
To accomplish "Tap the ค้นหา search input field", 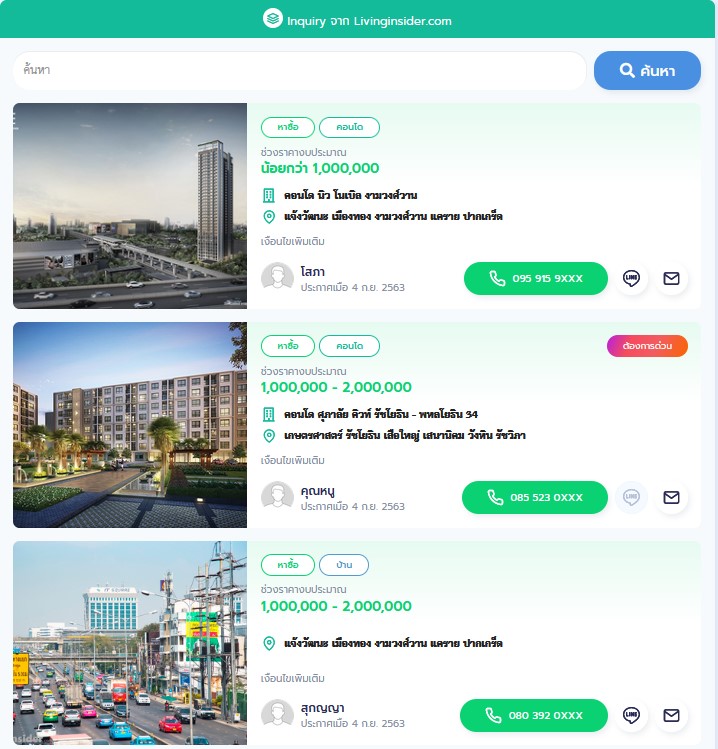I will (x=298, y=70).
